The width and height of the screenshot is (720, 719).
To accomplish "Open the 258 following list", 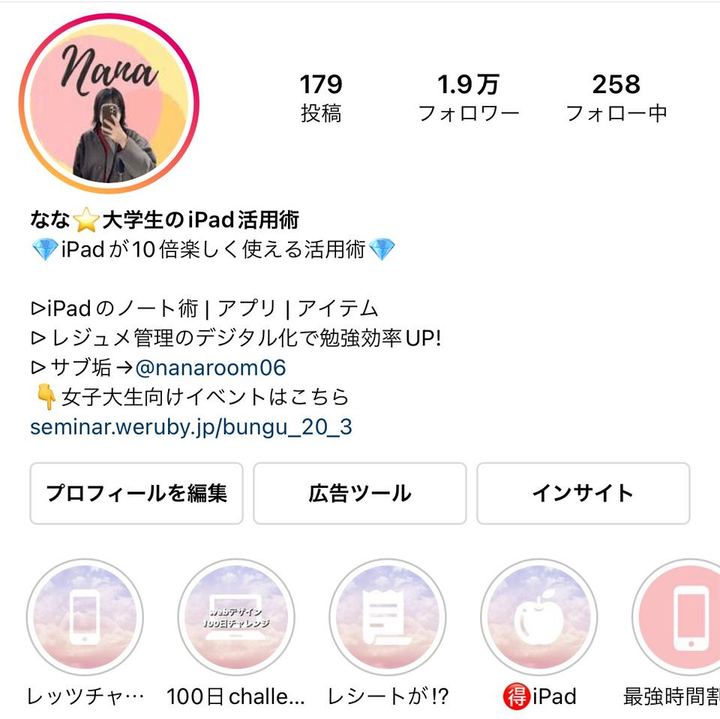I will click(x=616, y=98).
